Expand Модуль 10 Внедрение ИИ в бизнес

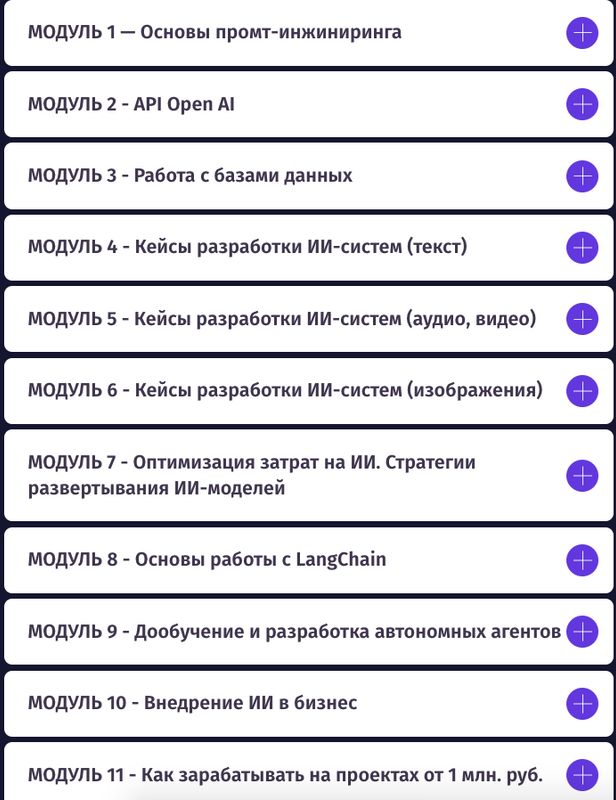click(581, 703)
